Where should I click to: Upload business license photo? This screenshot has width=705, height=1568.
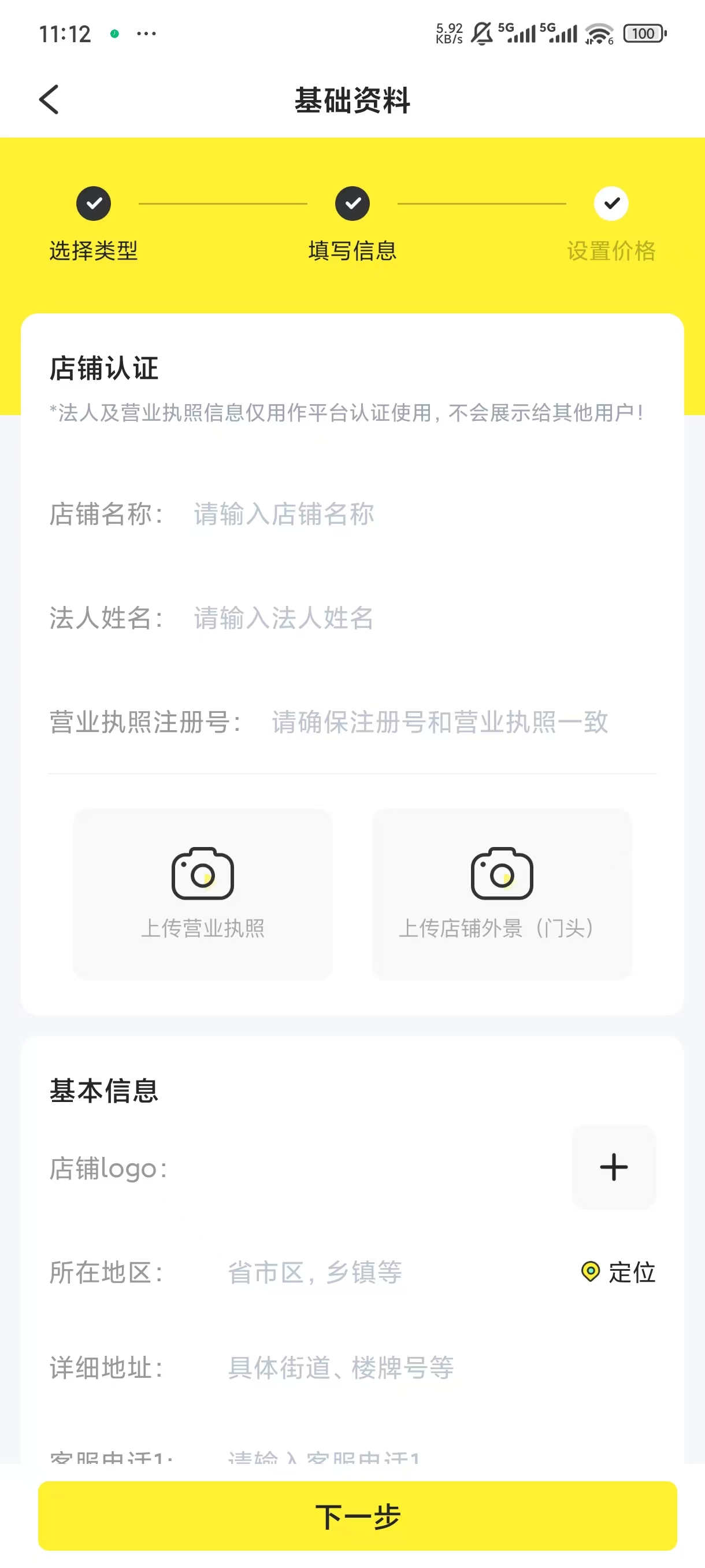click(x=203, y=894)
